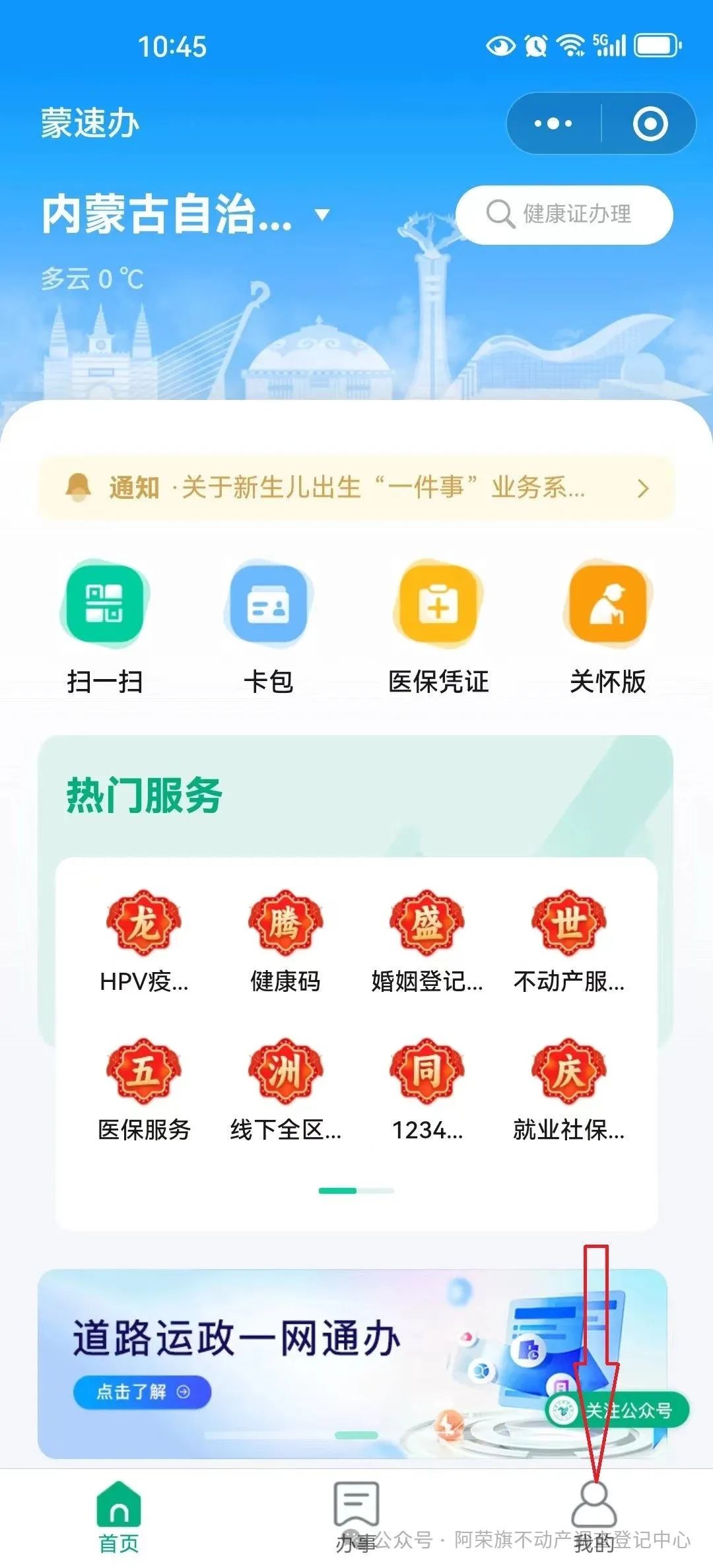
Task: Open the 通知 notice about 新生儿出生
Action: click(356, 488)
